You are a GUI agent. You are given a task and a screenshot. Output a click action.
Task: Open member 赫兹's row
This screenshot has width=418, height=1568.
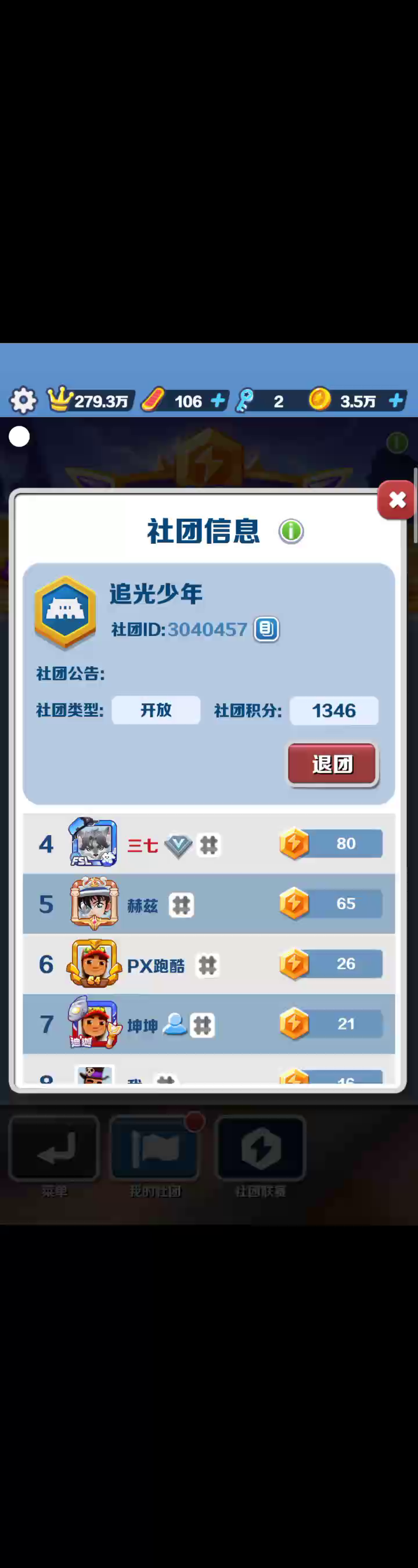[x=208, y=904]
